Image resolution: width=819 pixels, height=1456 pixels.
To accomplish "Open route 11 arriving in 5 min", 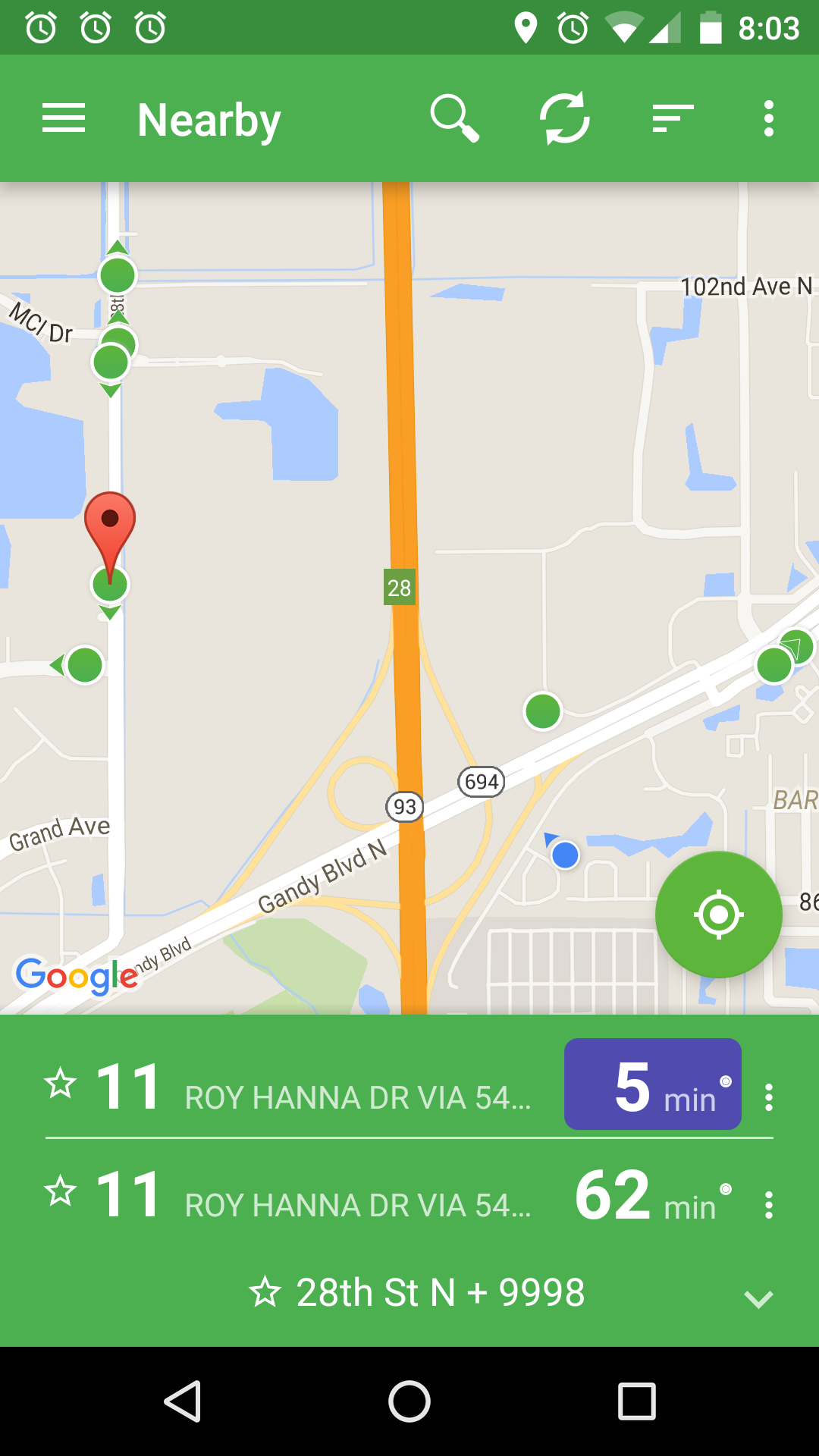I will (x=303, y=1090).
